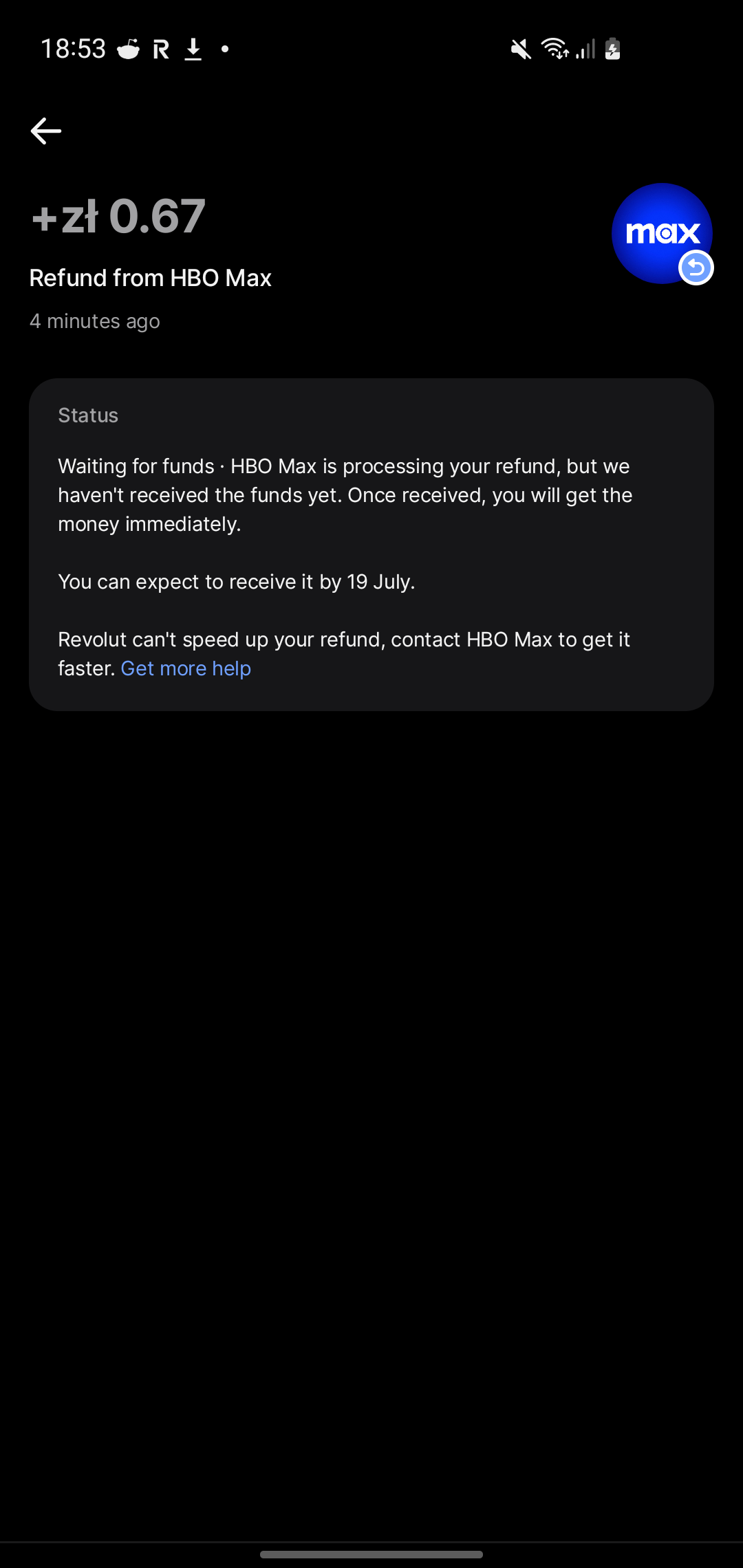Open the HBO Max merchant logo
The height and width of the screenshot is (1568, 743).
(661, 233)
